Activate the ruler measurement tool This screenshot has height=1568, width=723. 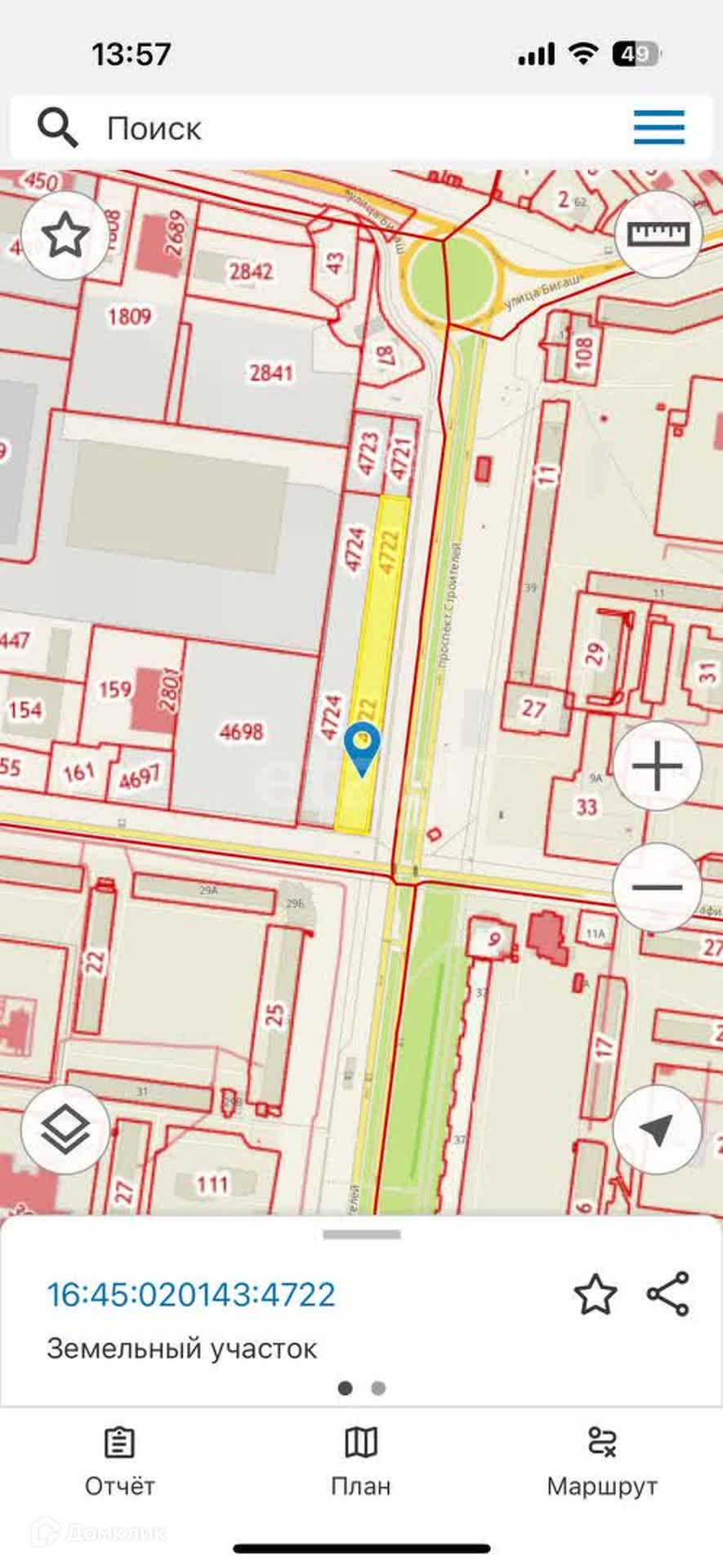658,234
